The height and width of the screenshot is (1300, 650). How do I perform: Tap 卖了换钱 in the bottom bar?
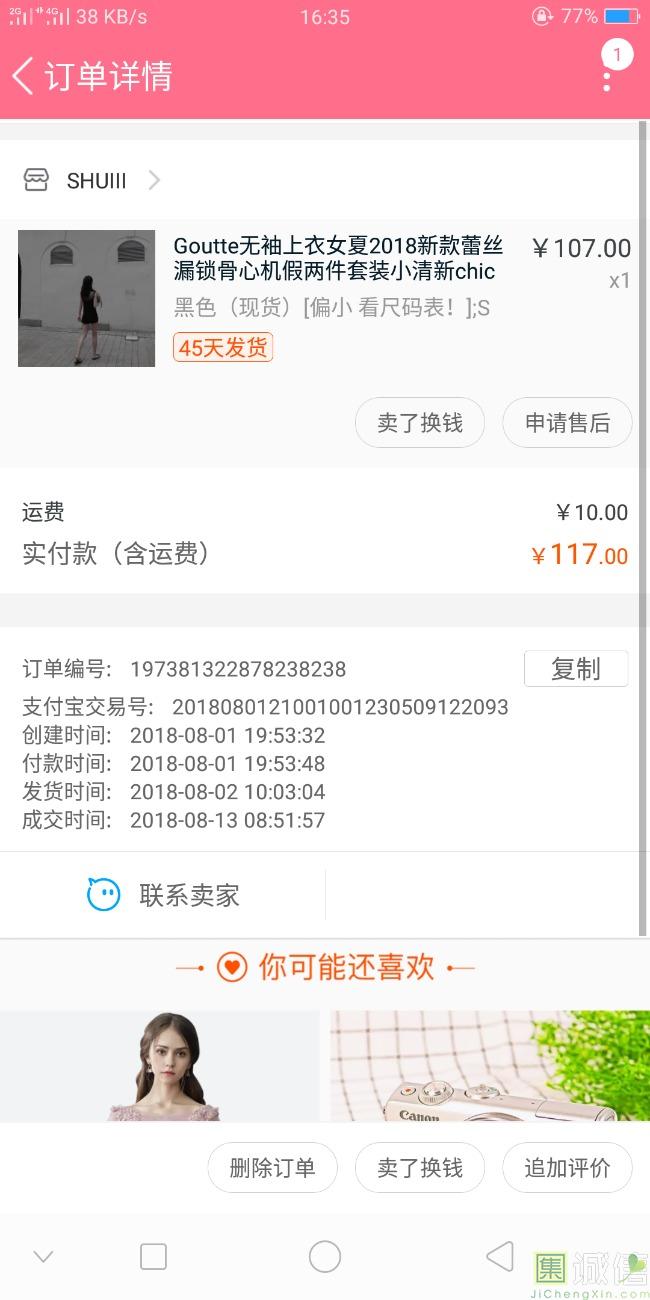419,1167
